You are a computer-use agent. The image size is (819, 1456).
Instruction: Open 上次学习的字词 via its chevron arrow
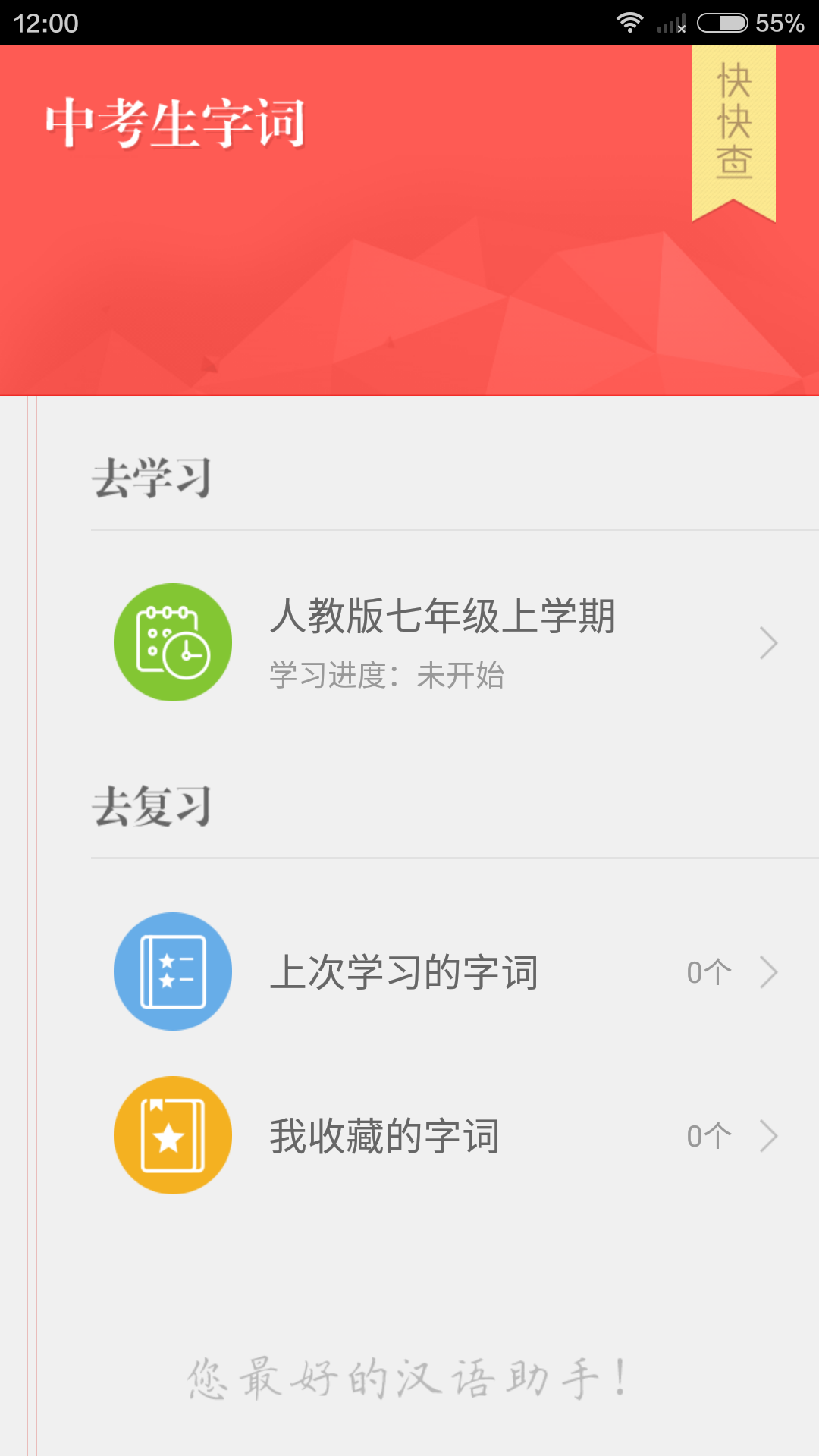(x=769, y=971)
